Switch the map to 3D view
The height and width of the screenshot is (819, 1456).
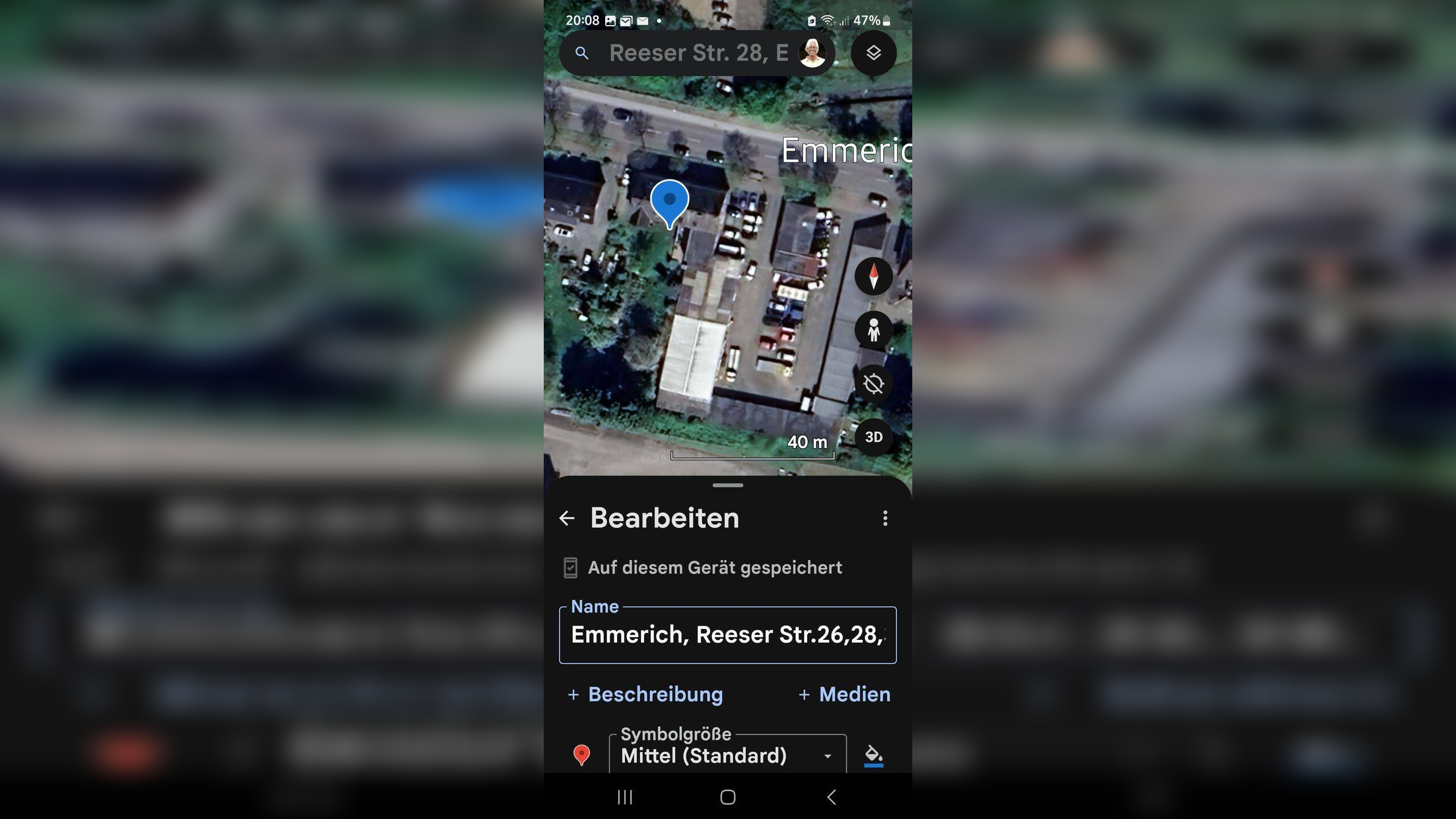pos(874,437)
